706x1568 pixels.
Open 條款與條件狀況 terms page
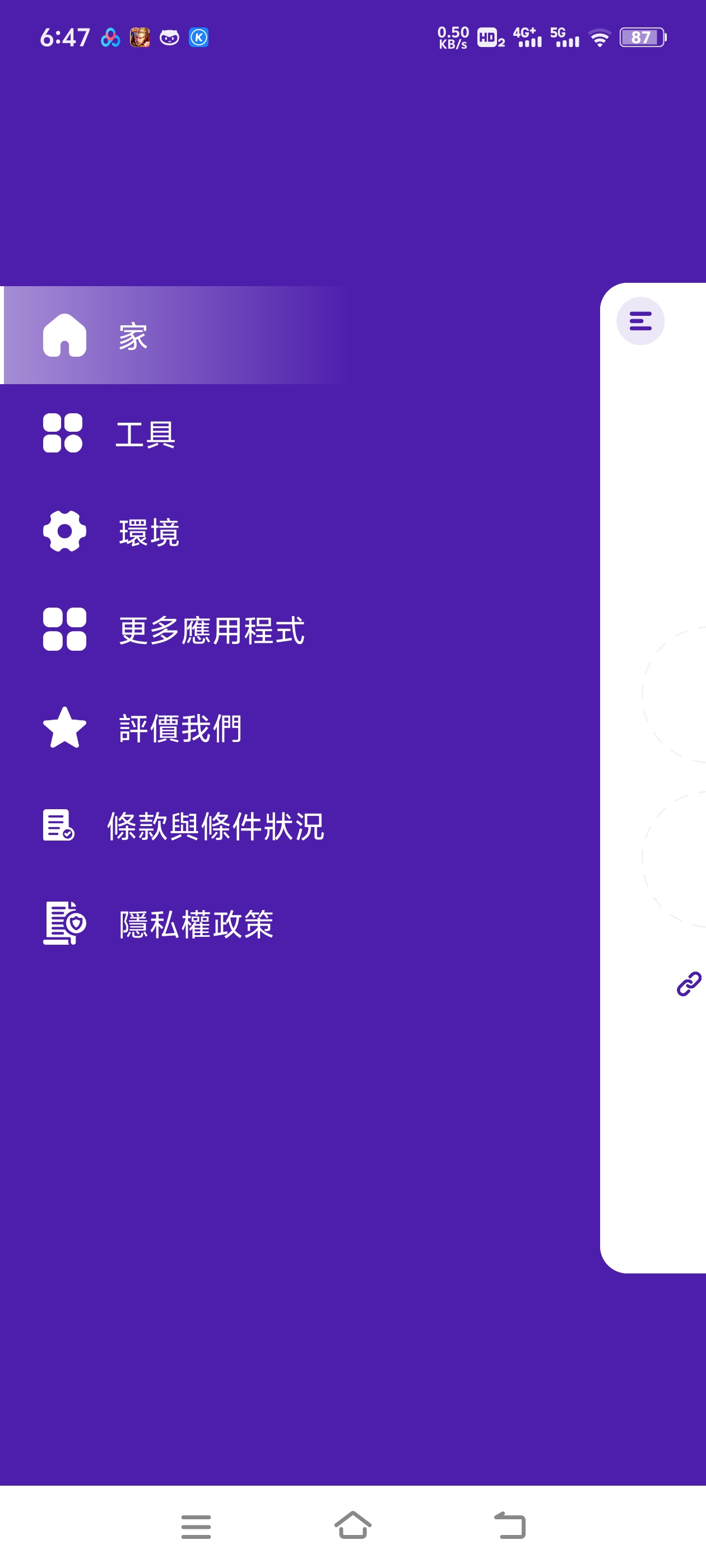215,826
